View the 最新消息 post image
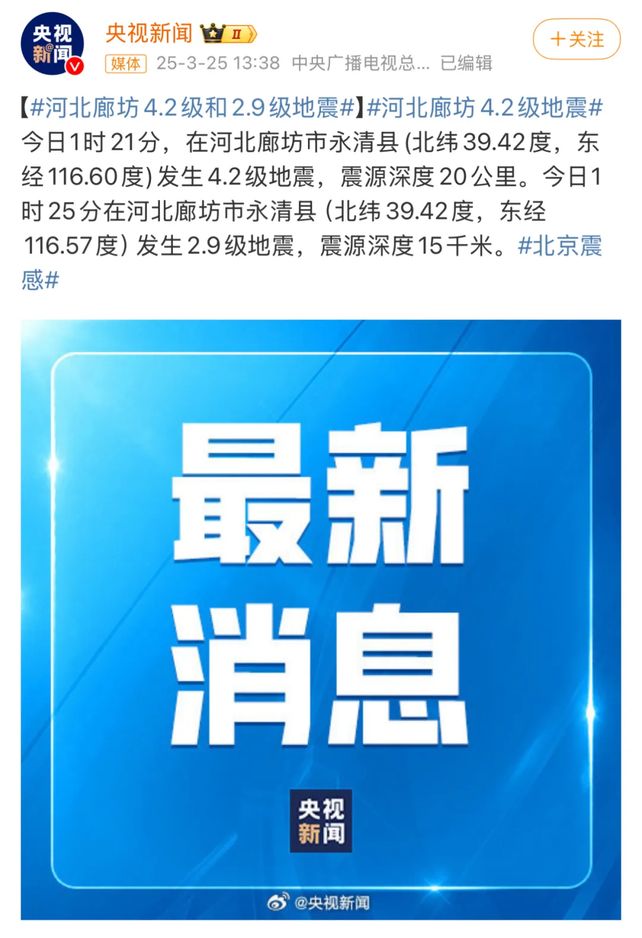This screenshot has width=642, height=938. tap(321, 618)
